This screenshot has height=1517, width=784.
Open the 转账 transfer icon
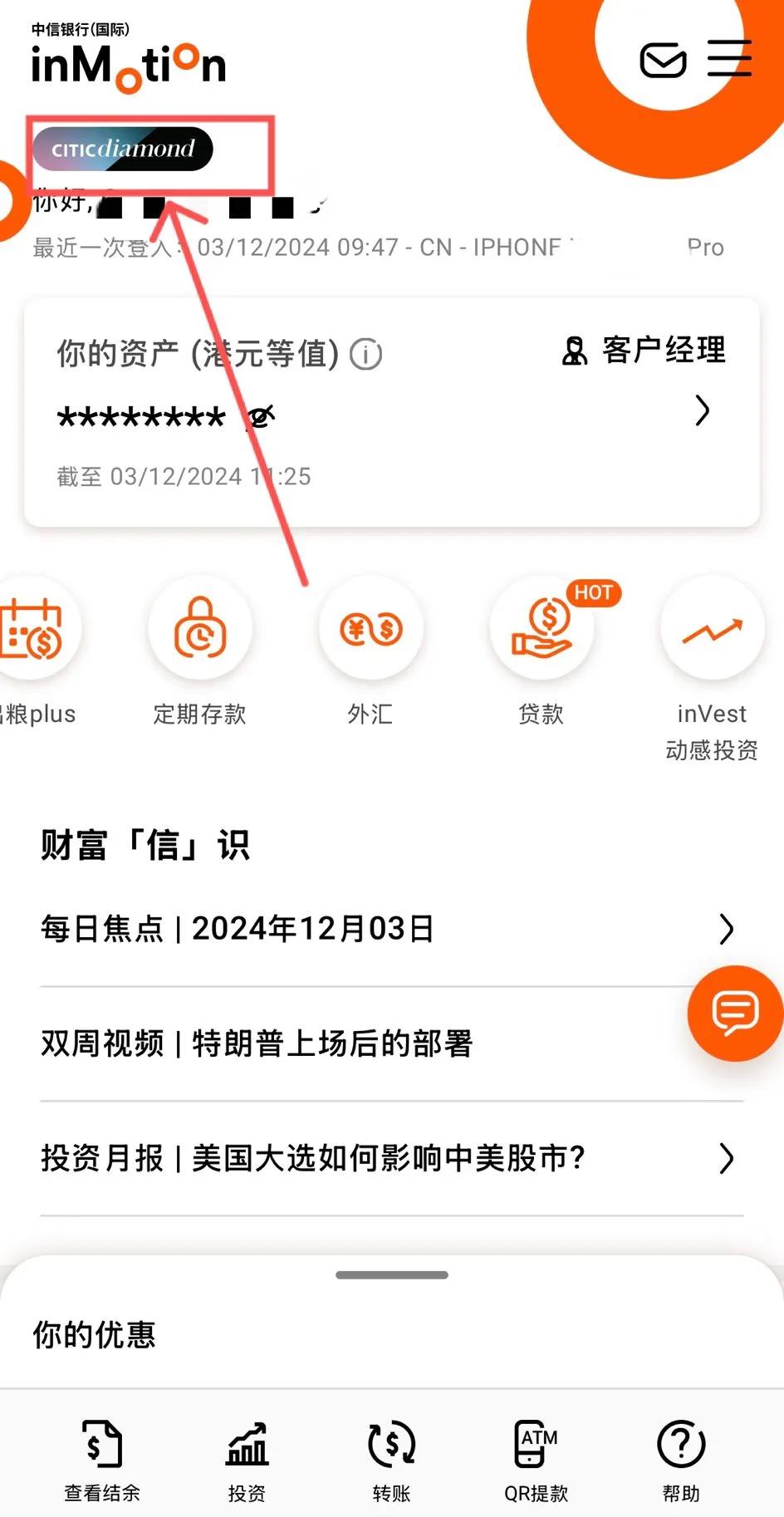click(x=390, y=1450)
